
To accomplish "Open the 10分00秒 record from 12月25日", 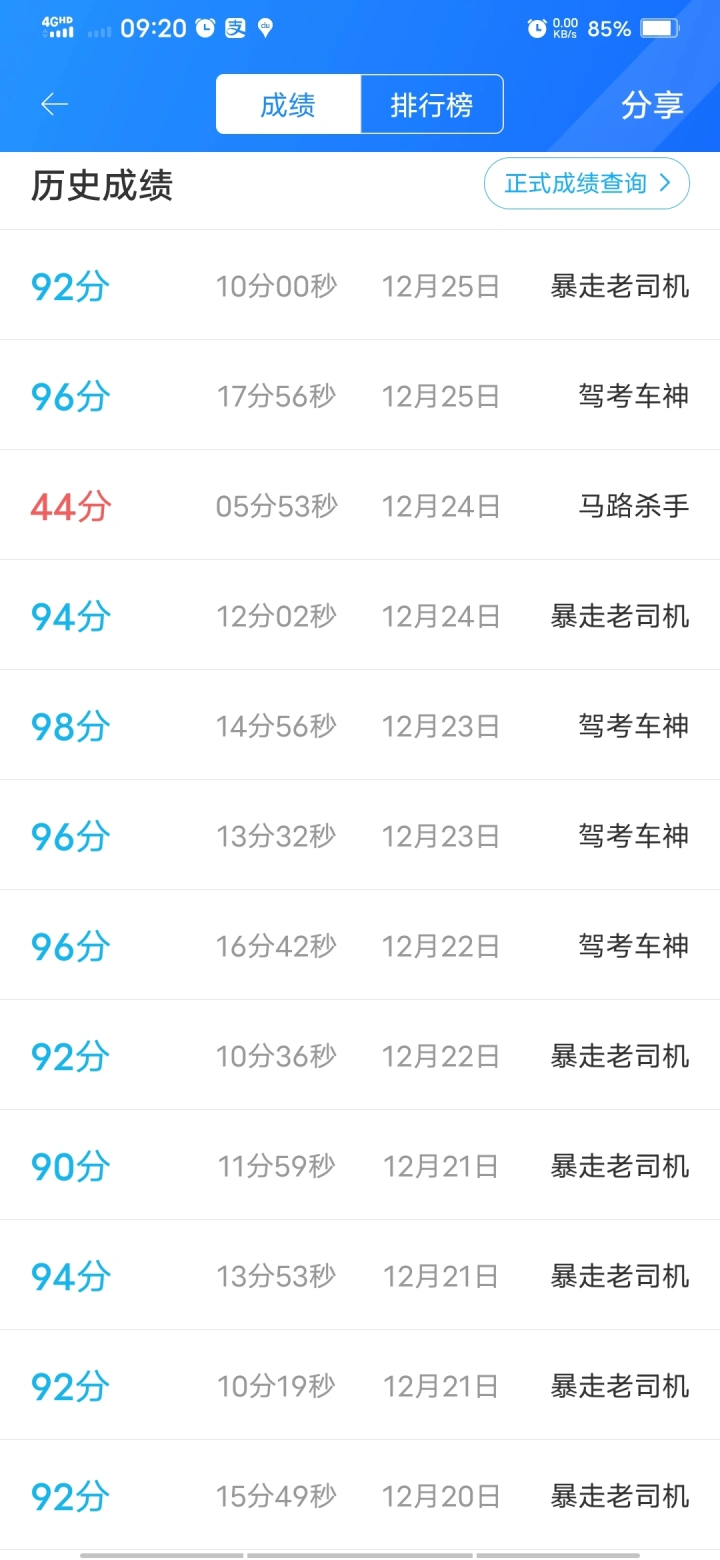I will point(360,285).
